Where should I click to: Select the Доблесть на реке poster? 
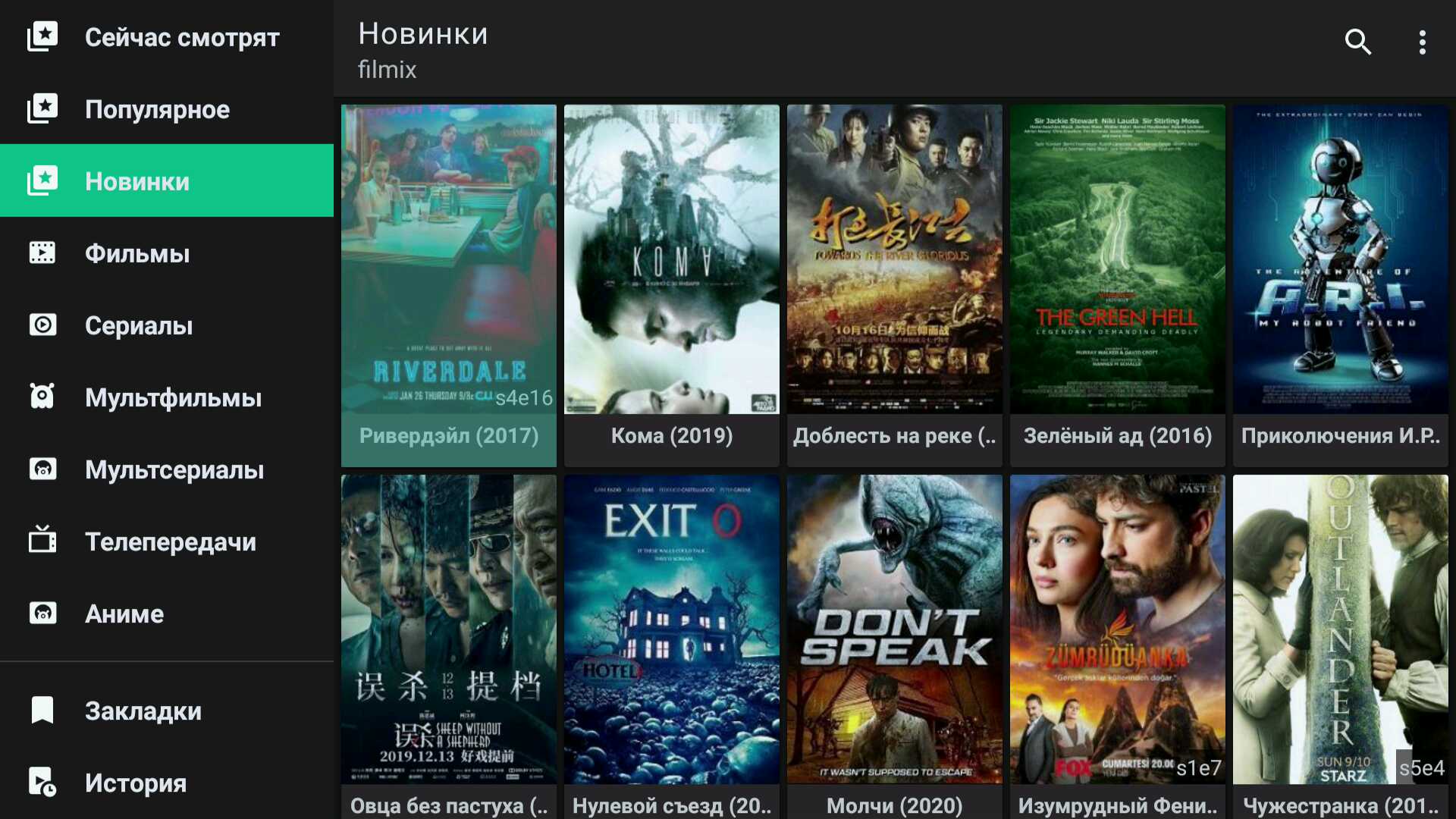tap(895, 285)
